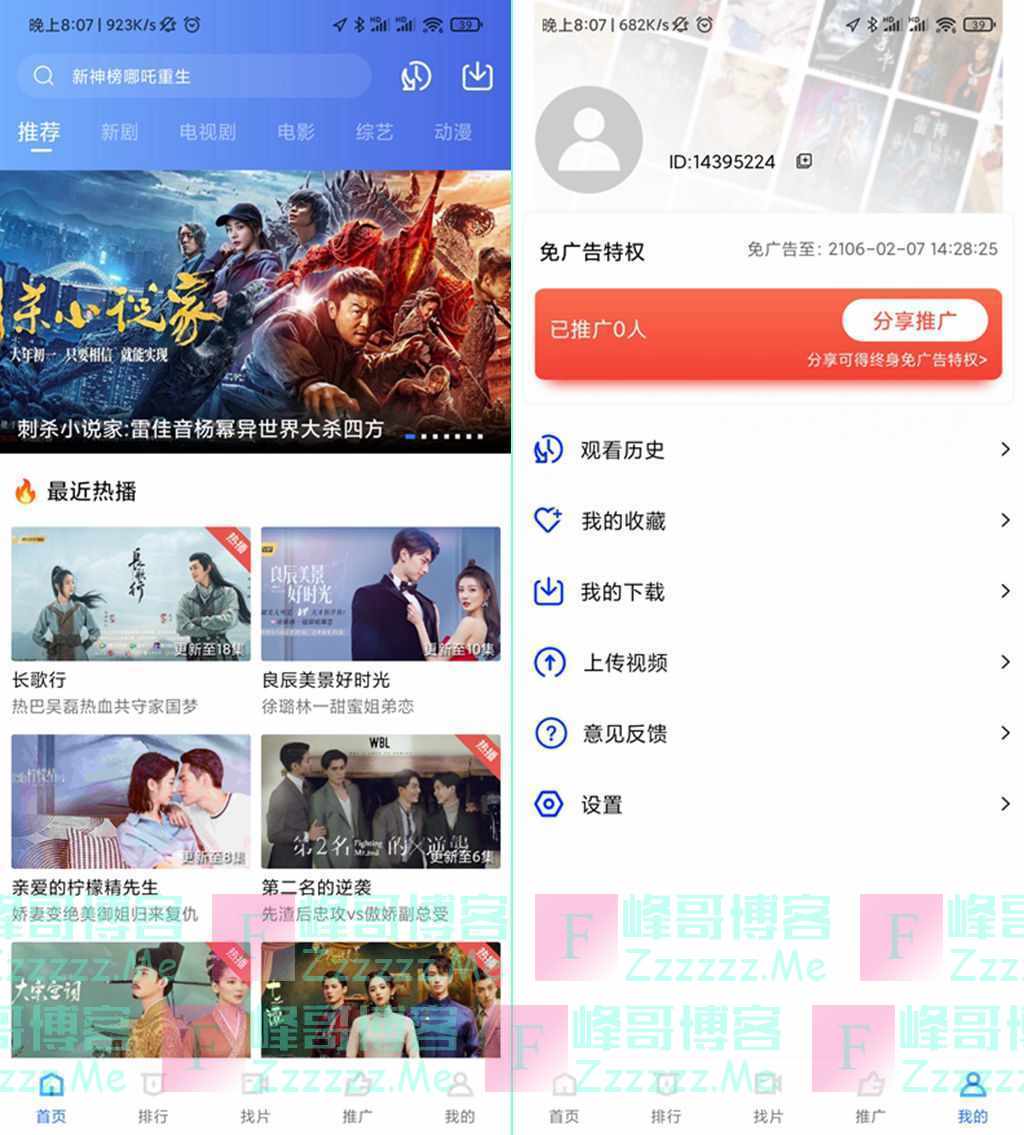Switch to the 动漫 tab
1024x1135 pixels.
(452, 132)
